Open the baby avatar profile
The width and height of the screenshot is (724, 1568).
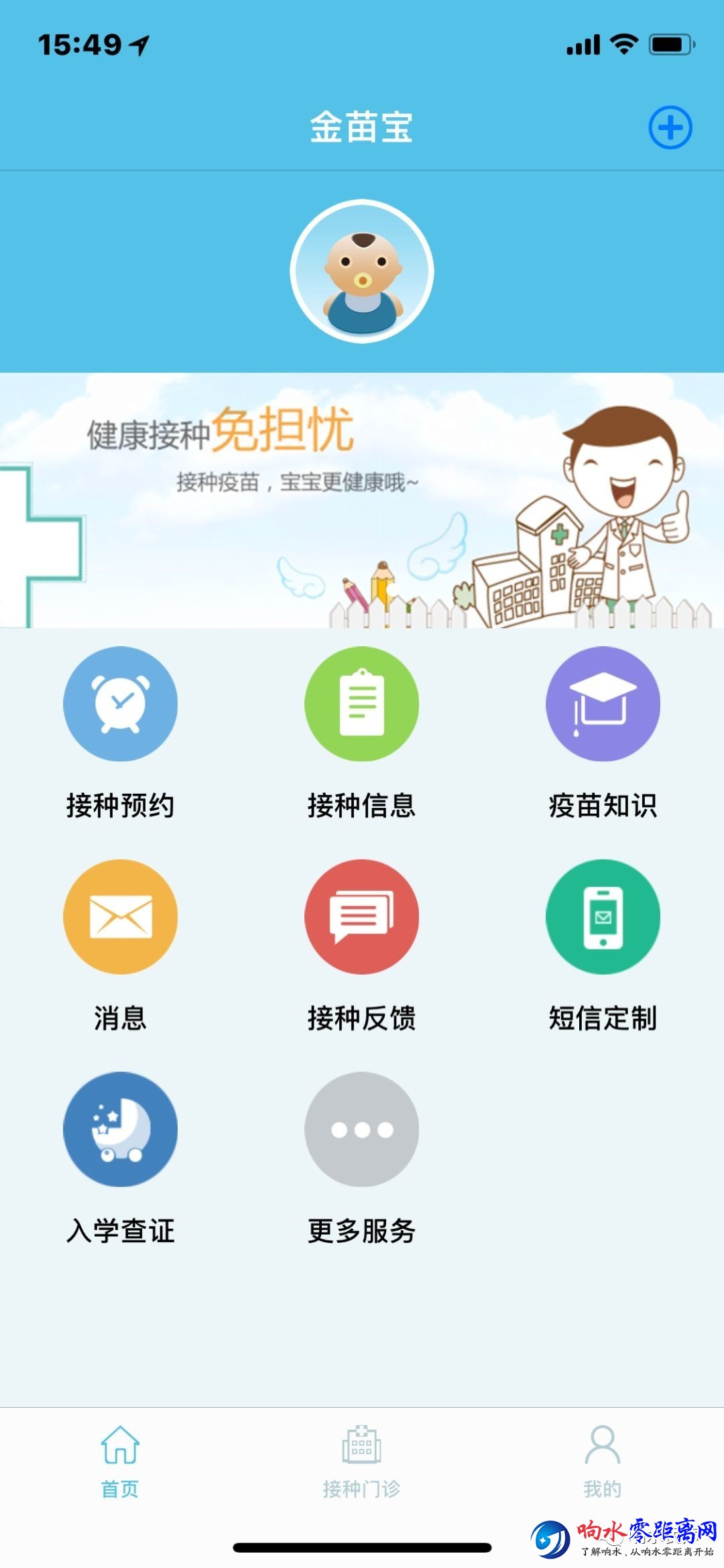click(x=362, y=272)
